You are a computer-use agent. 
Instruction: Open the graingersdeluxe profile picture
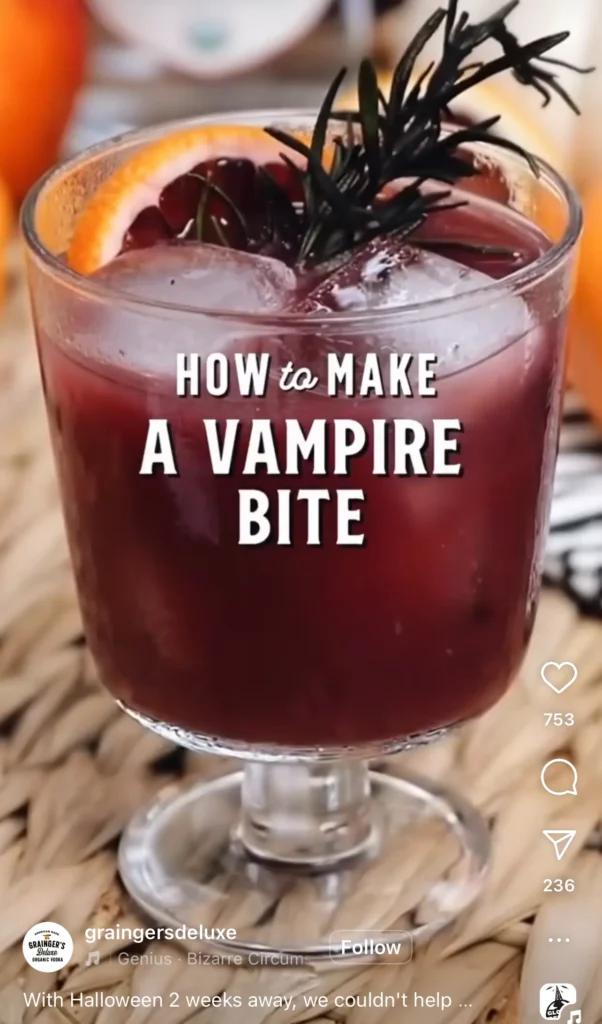(48, 947)
